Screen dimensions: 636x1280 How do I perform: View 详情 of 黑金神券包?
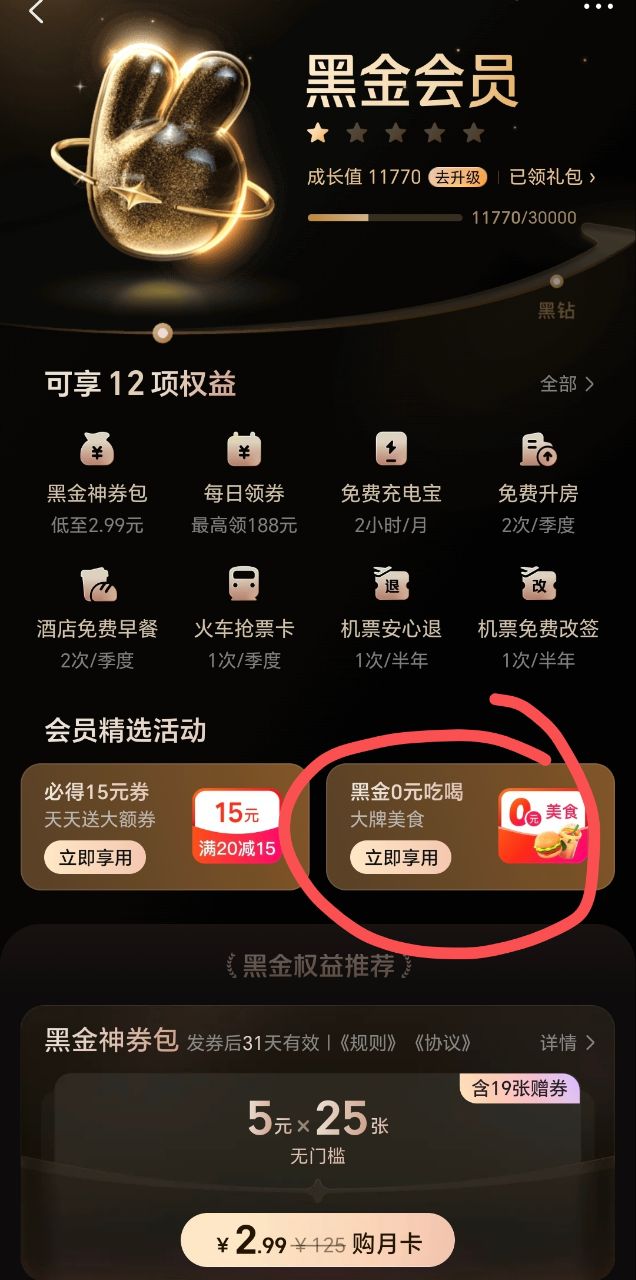pos(567,1042)
